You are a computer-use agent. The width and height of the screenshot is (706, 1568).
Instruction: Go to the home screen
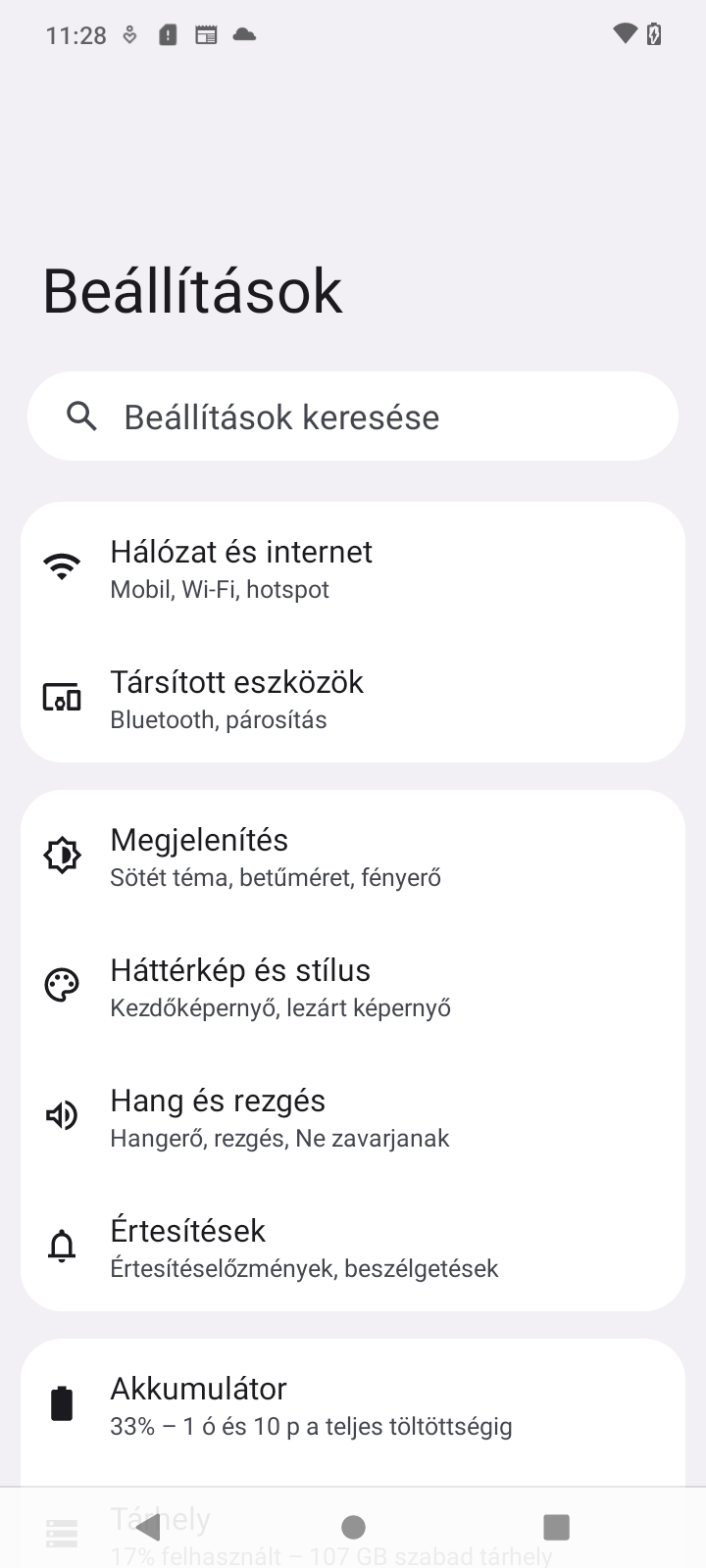[x=353, y=1527]
